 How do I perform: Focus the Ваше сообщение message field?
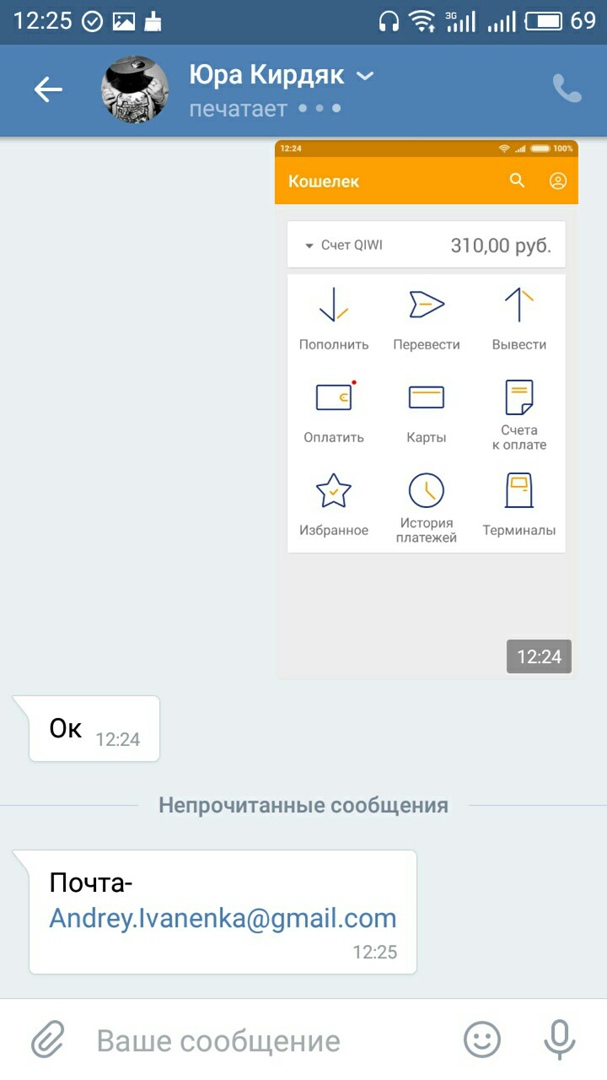tap(260, 1041)
